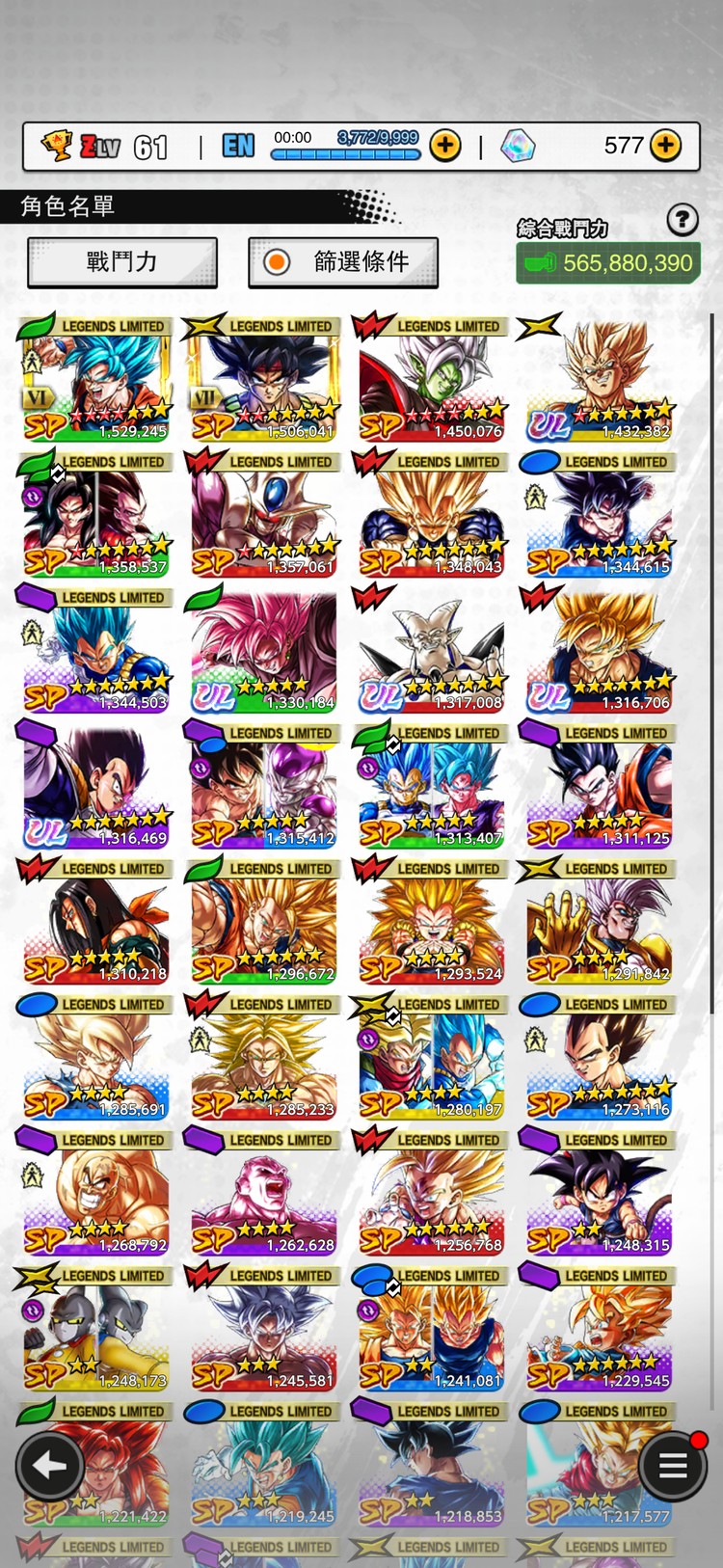Tap the plus button next to energy
The image size is (723, 1568).
[444, 146]
